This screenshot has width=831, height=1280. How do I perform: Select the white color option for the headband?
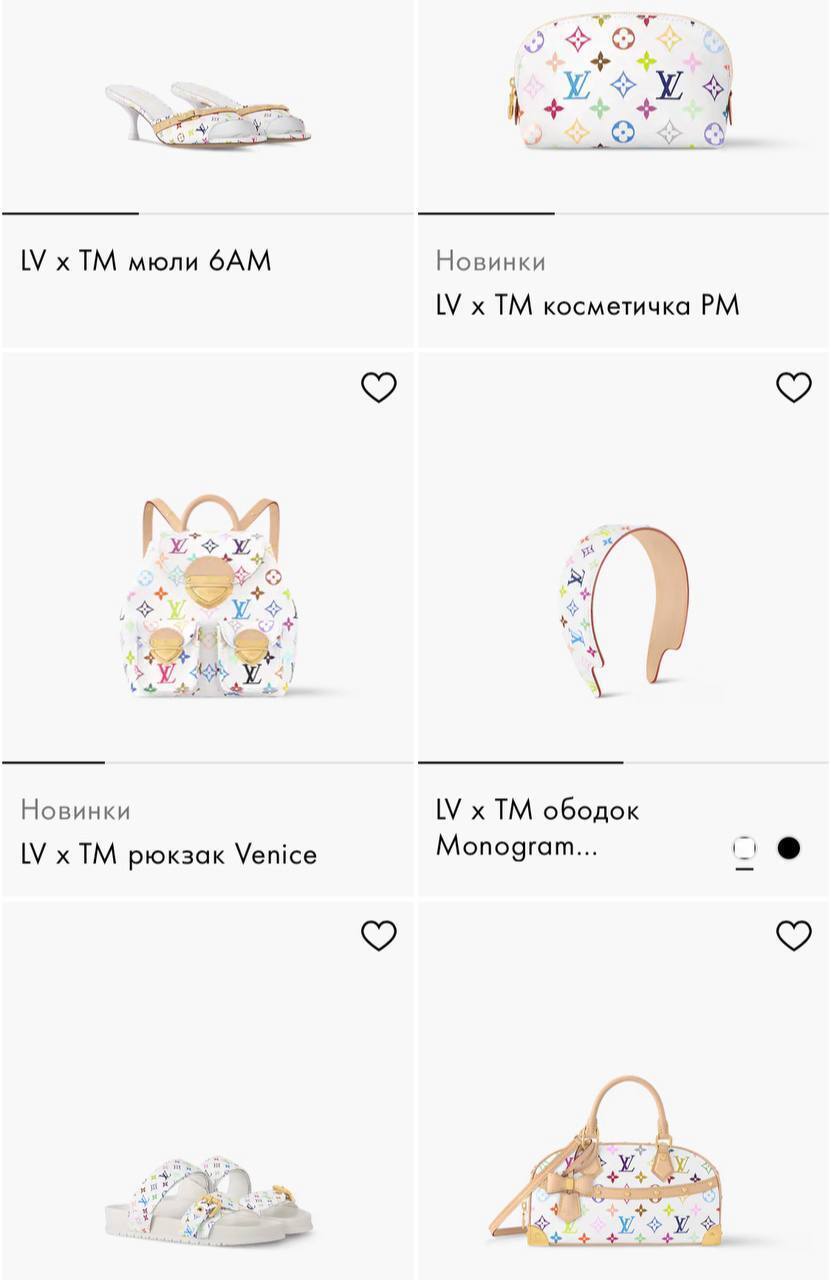[744, 849]
